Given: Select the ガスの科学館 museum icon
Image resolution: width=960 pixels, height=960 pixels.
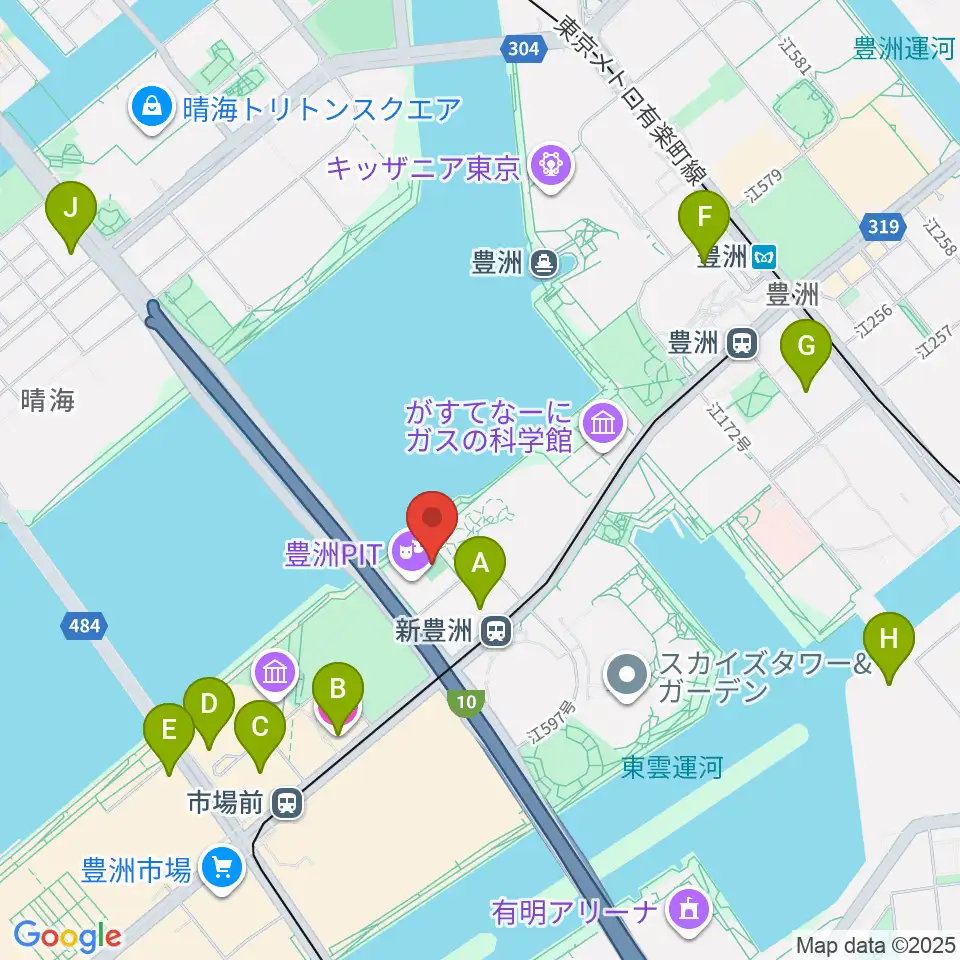Looking at the screenshot, I should point(604,424).
